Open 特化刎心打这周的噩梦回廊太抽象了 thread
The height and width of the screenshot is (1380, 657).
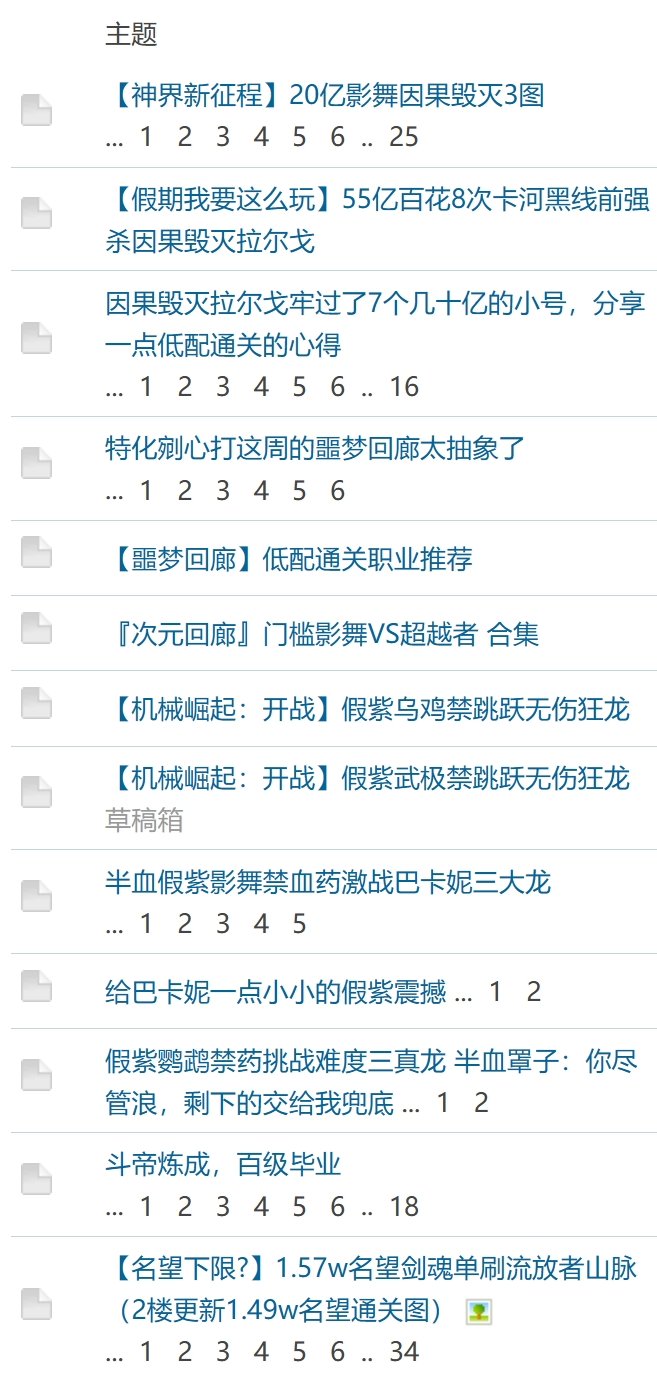315,449
